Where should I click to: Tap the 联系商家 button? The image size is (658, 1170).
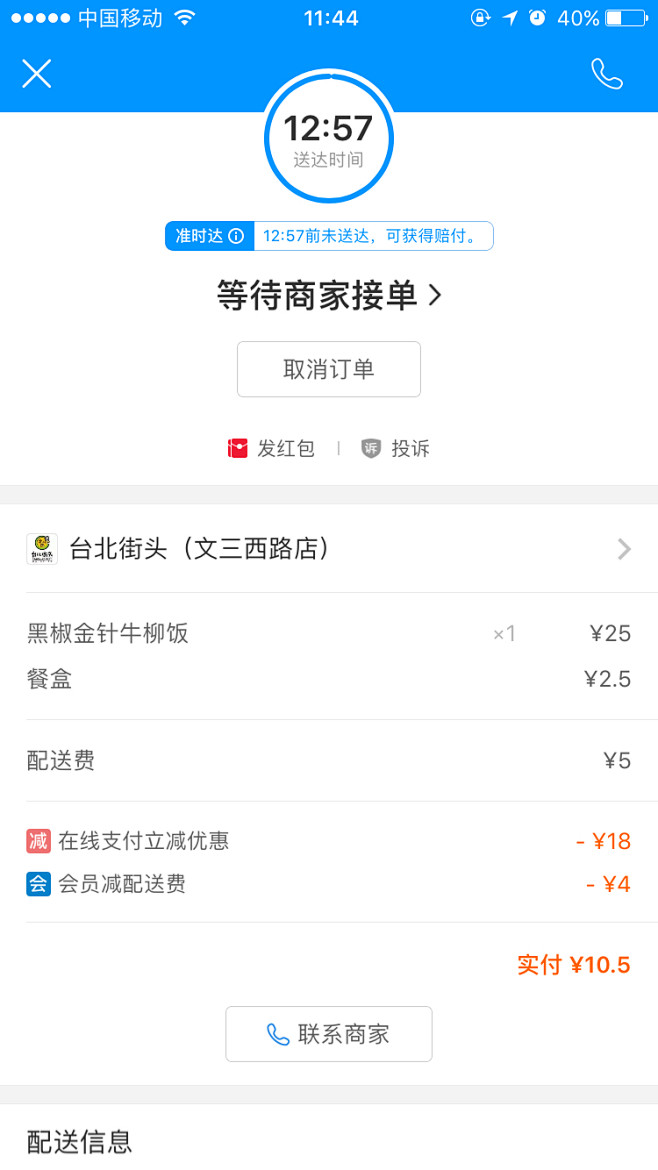tap(328, 1034)
